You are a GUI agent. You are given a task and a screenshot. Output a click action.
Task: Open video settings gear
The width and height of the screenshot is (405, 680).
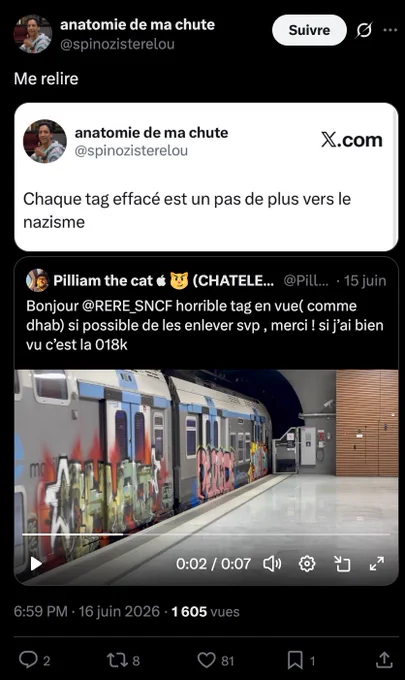coord(307,564)
